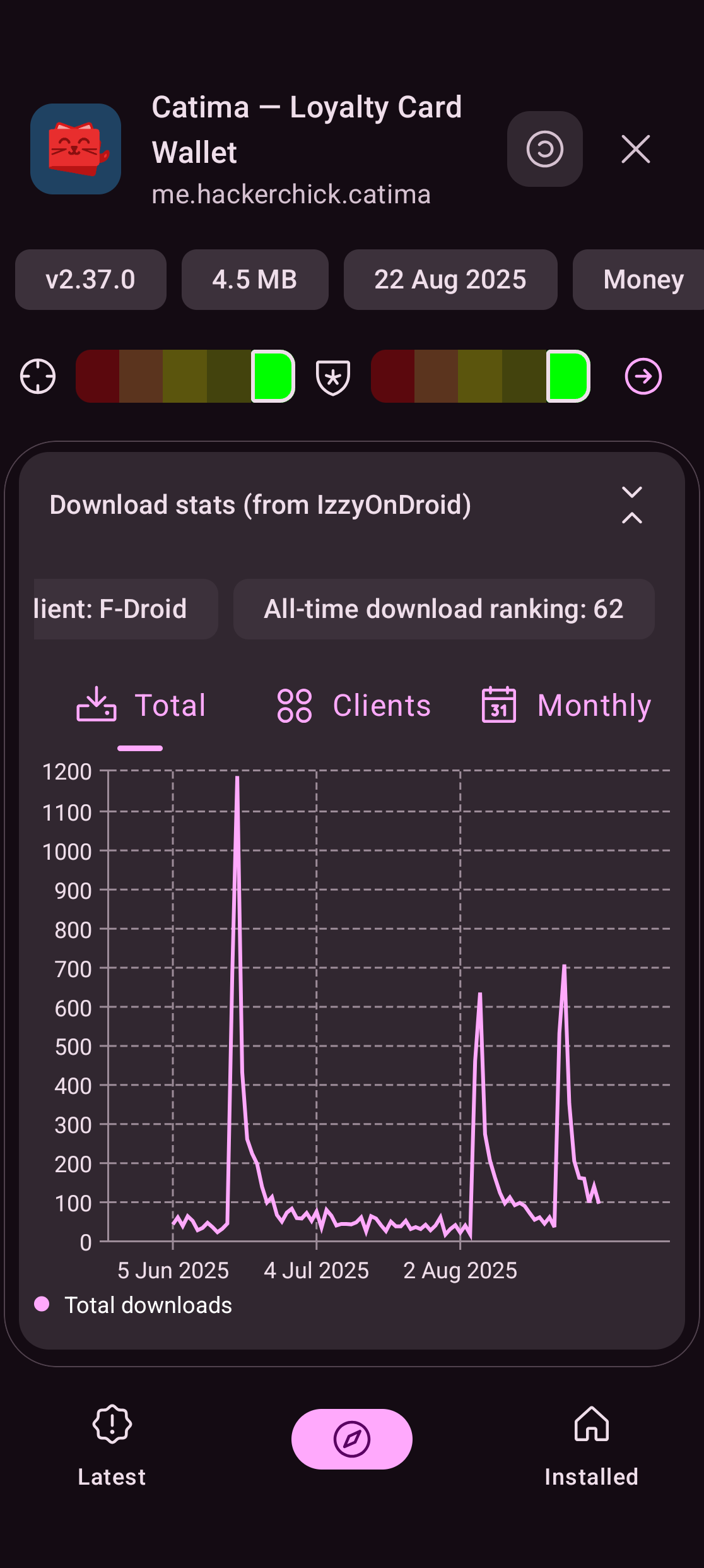Tap the F-Droid client chip
This screenshot has width=704, height=1568.
pos(125,609)
